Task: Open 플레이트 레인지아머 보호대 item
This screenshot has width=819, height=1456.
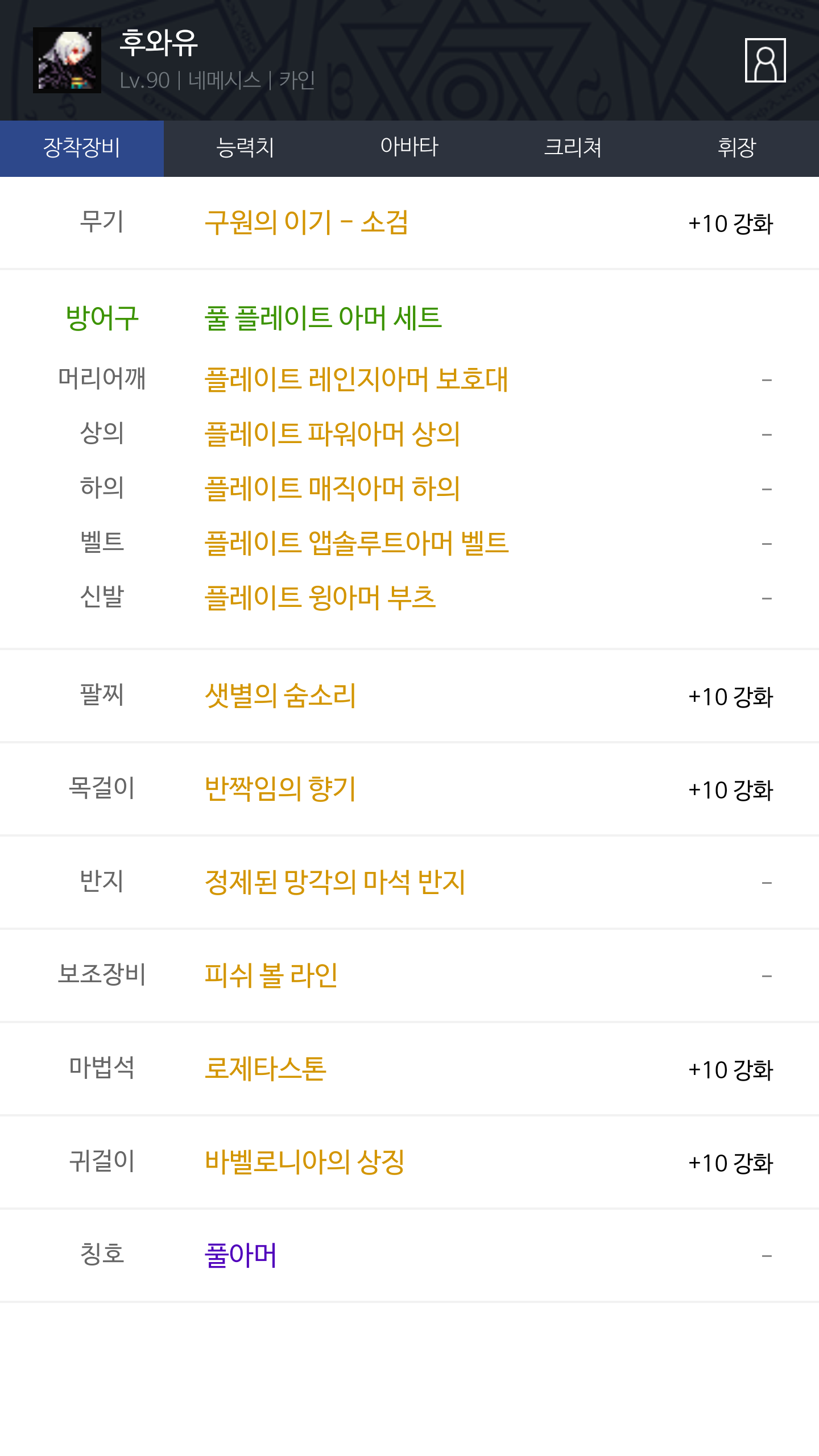Action: [x=356, y=379]
